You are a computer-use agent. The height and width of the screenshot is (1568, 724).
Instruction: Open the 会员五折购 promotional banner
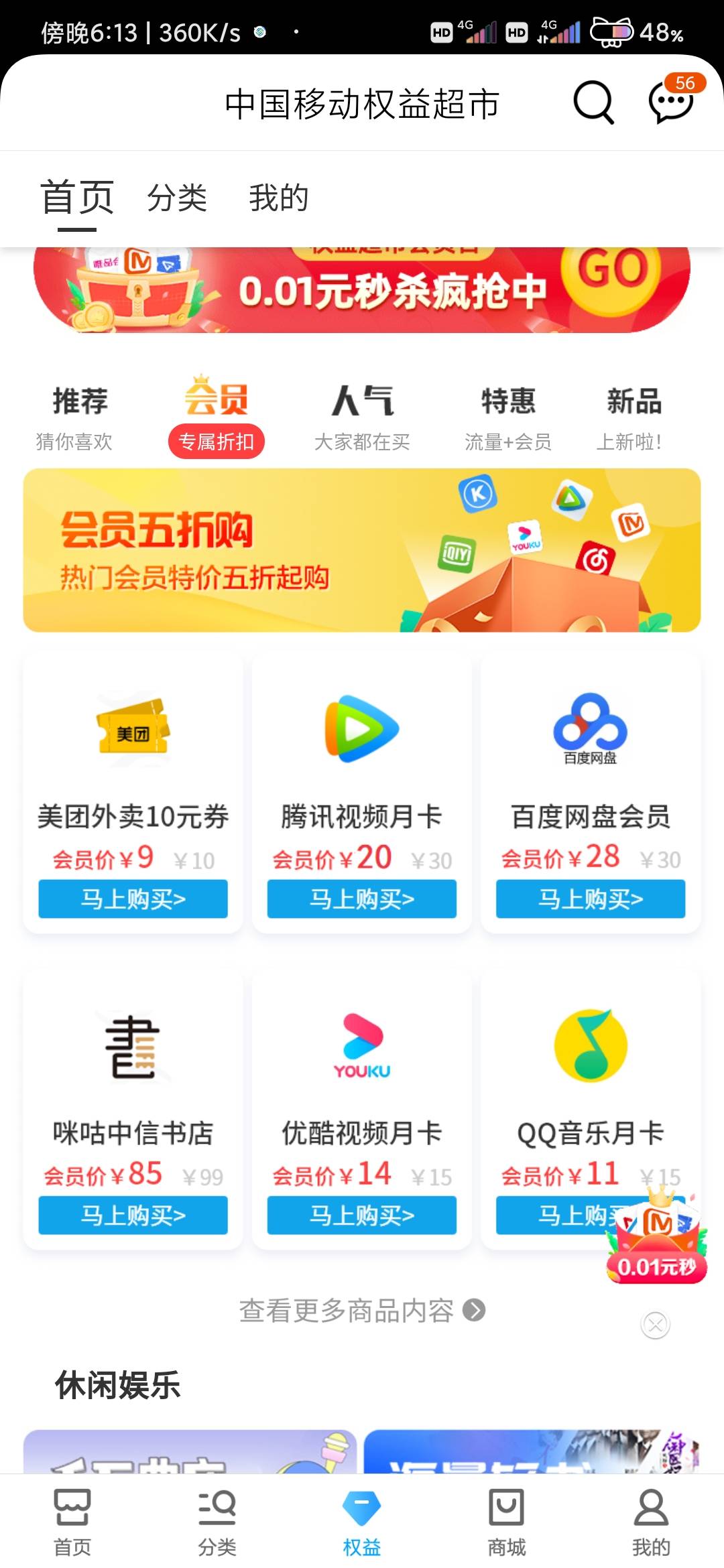tap(362, 550)
